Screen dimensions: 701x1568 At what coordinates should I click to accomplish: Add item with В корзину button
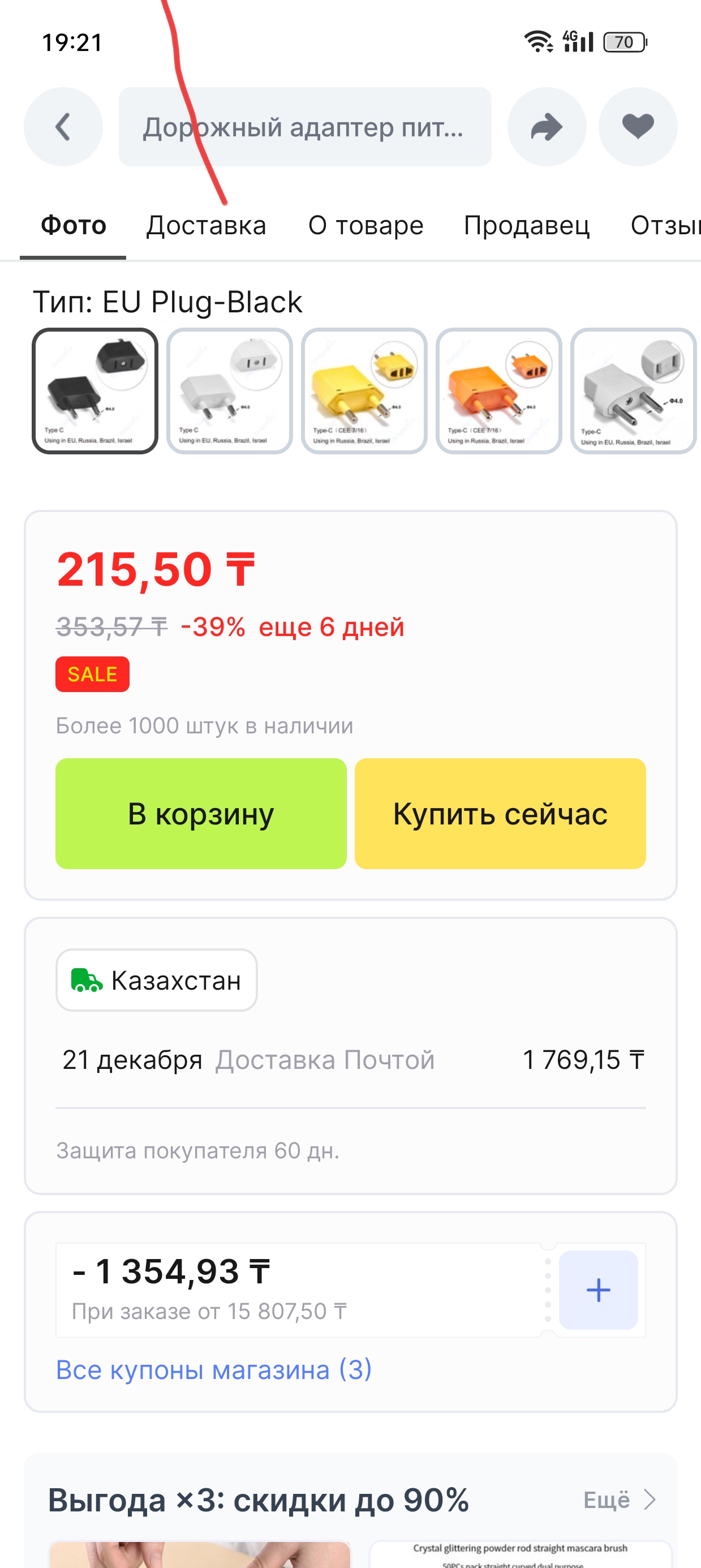(201, 813)
